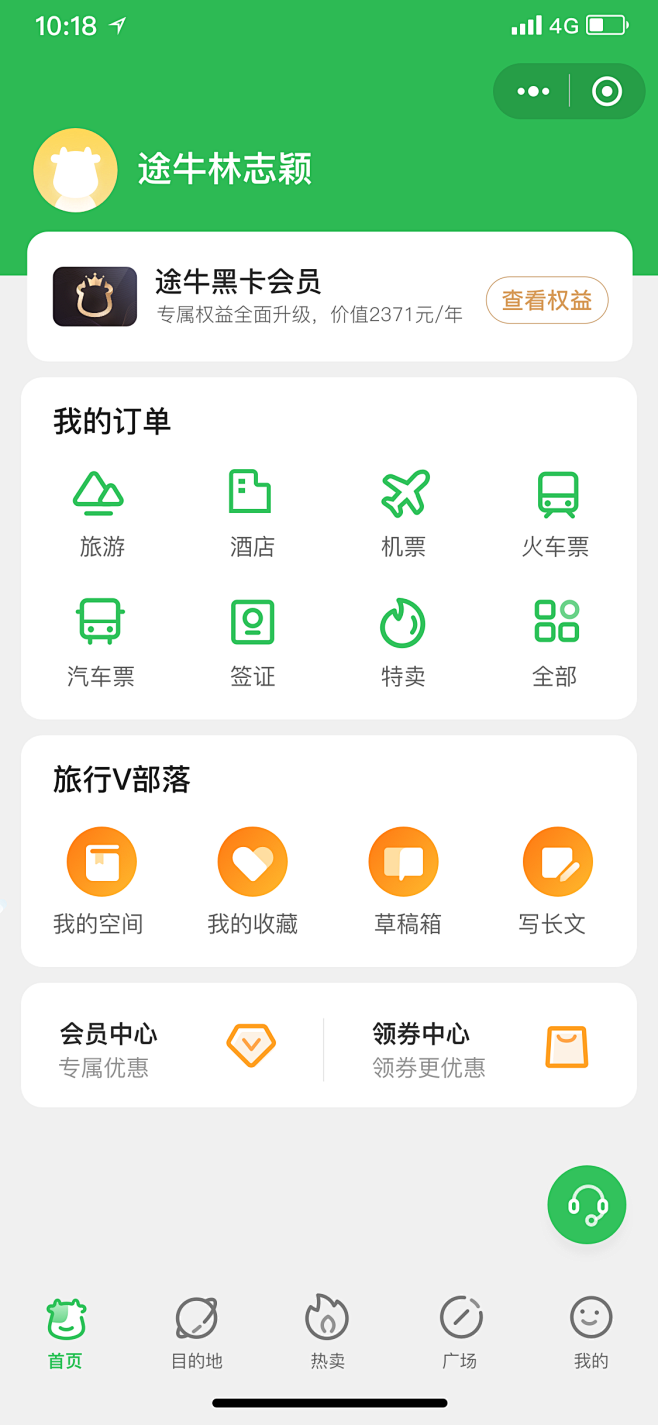Tap the 查看权益 button
The width and height of the screenshot is (658, 1425).
point(547,300)
